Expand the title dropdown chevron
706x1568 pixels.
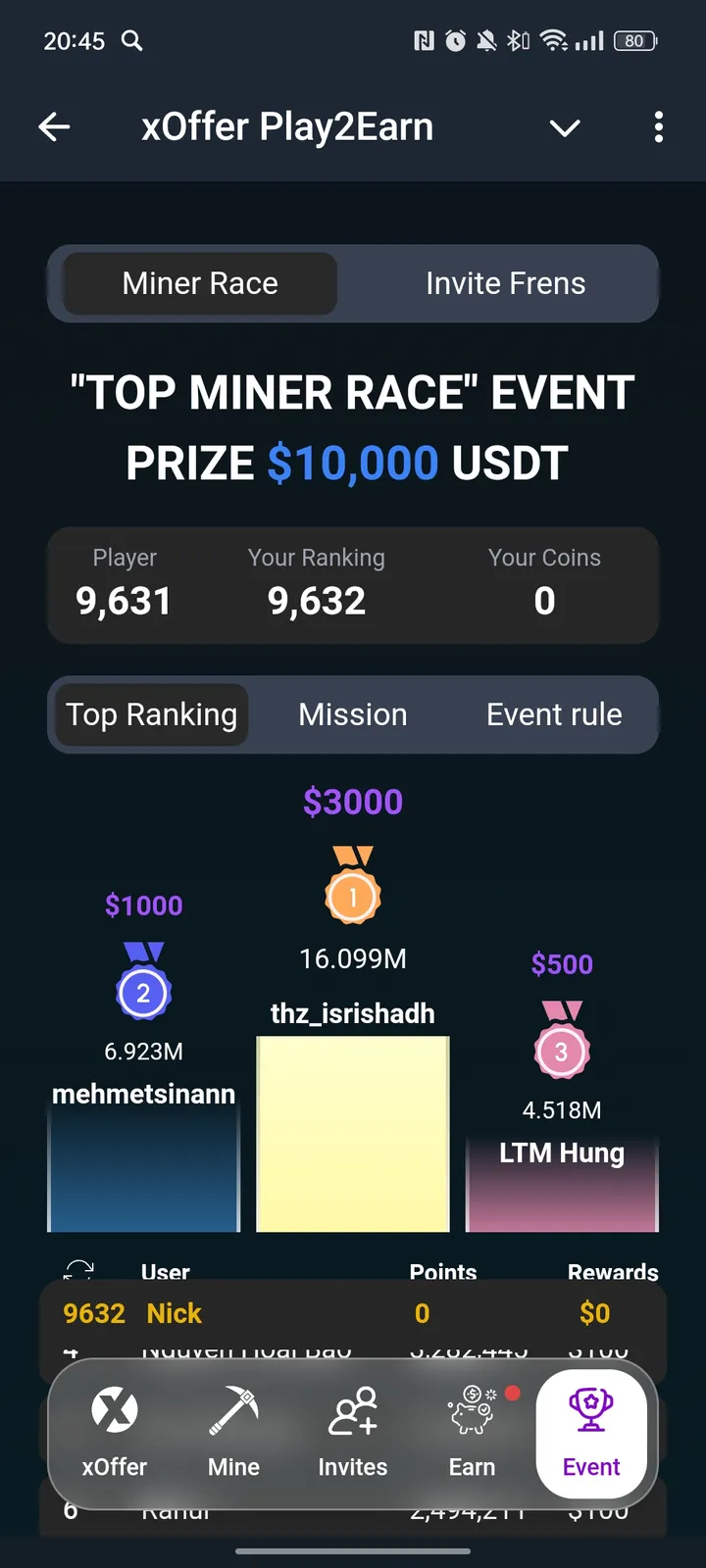pos(564,128)
